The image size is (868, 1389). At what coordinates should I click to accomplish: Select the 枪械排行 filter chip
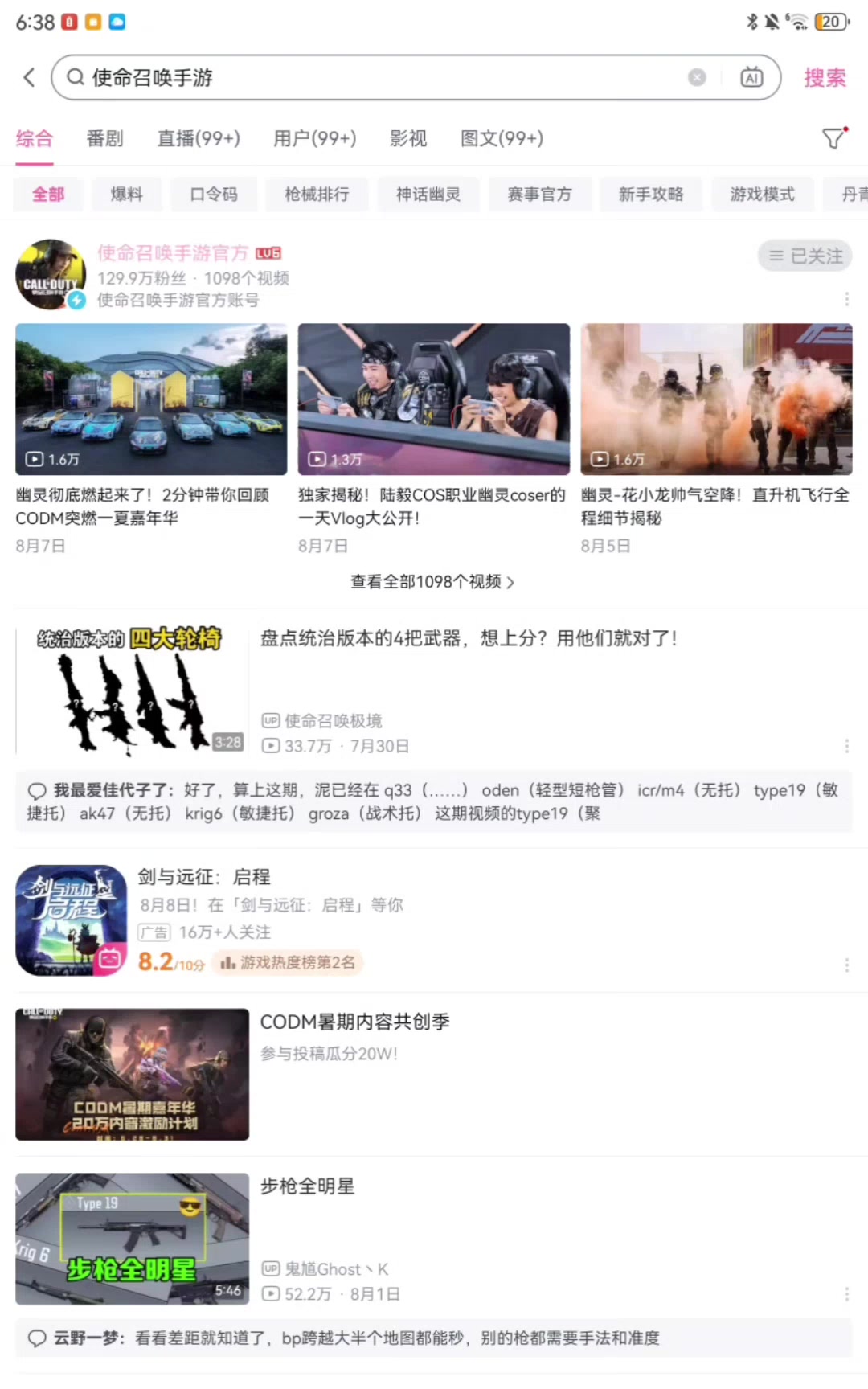317,195
